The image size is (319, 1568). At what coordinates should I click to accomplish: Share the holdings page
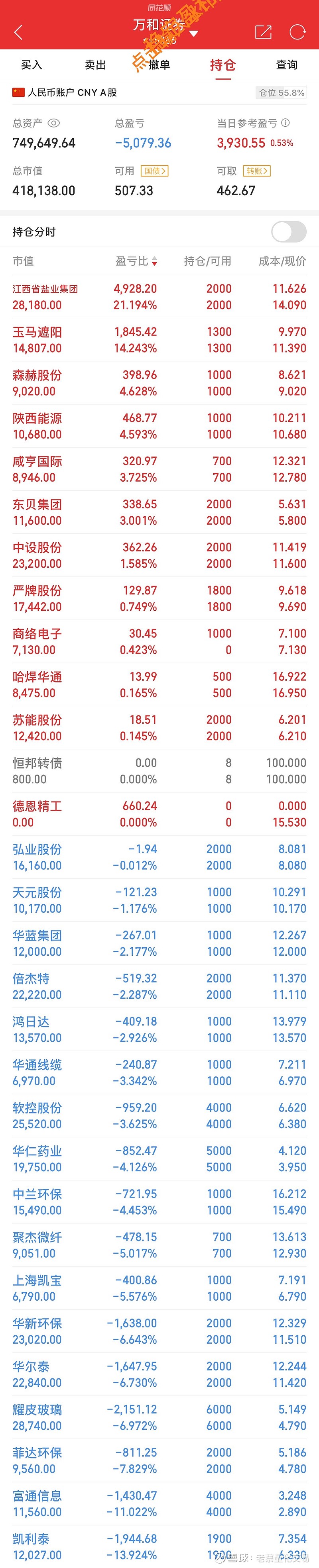click(263, 32)
